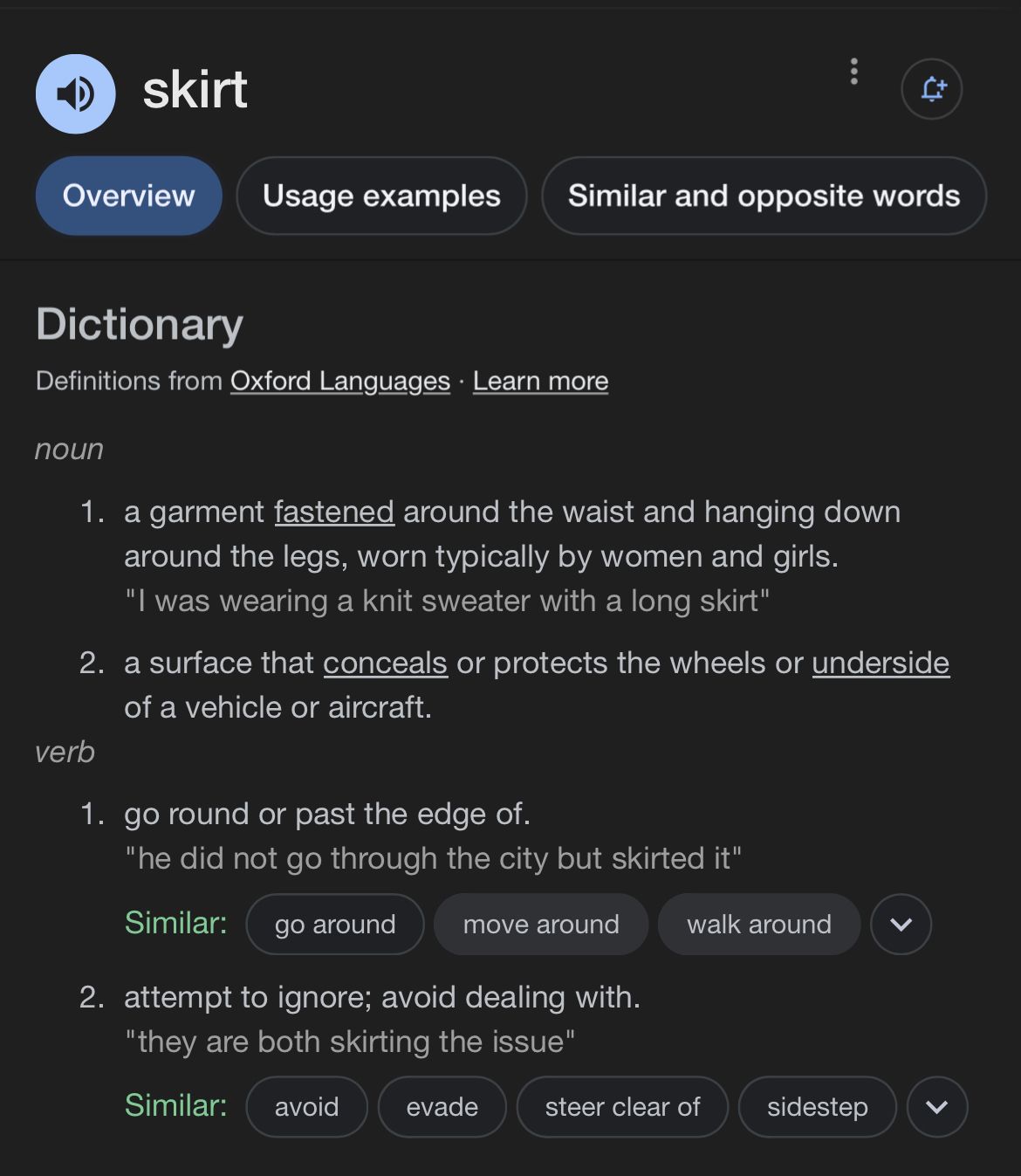This screenshot has width=1021, height=1176.
Task: Tap the go around chip
Action: pos(335,924)
